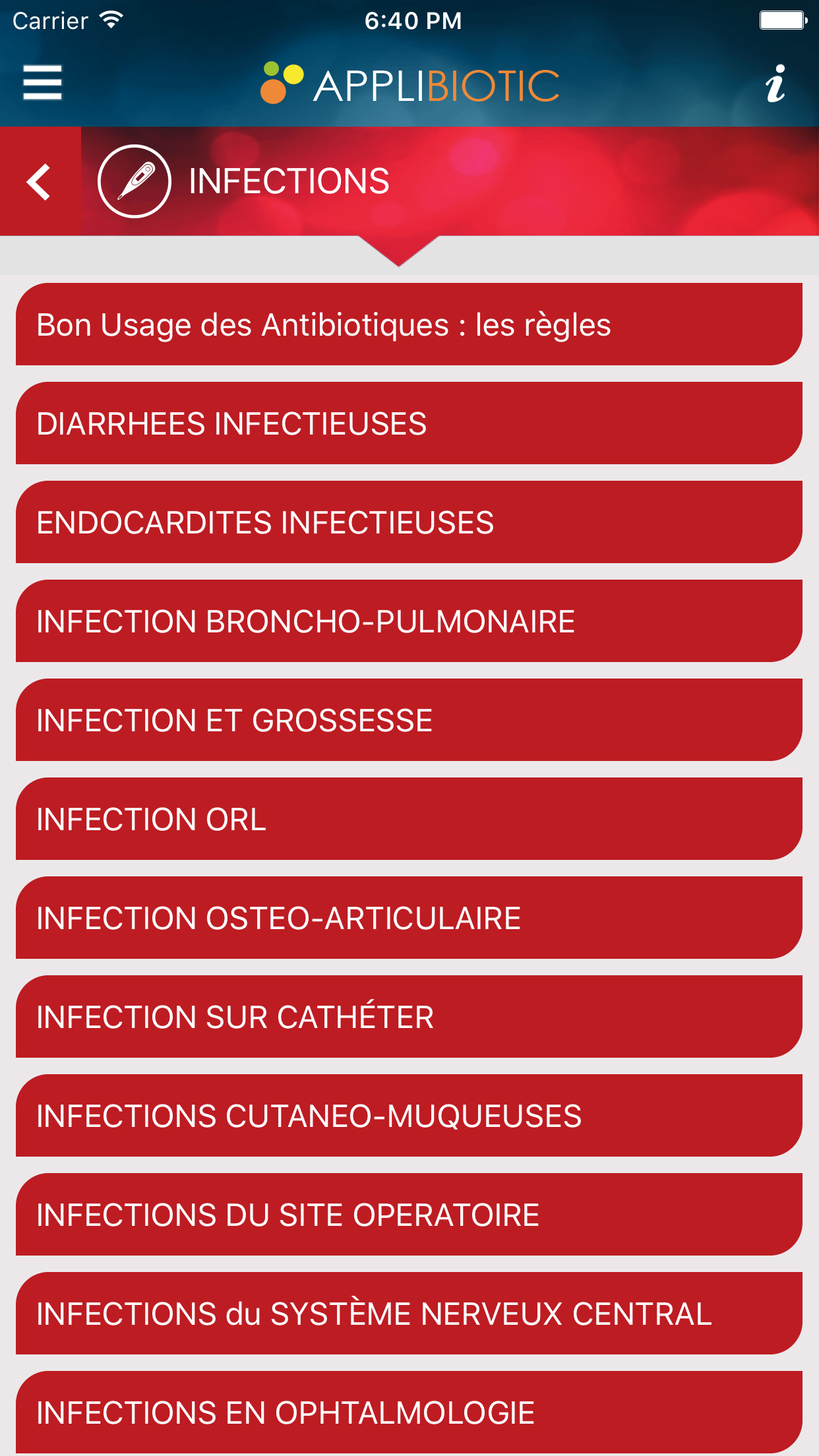Open INFECTIONS du SYSTÈME NERVEUX CENTRAL
The image size is (819, 1456).
409,1314
